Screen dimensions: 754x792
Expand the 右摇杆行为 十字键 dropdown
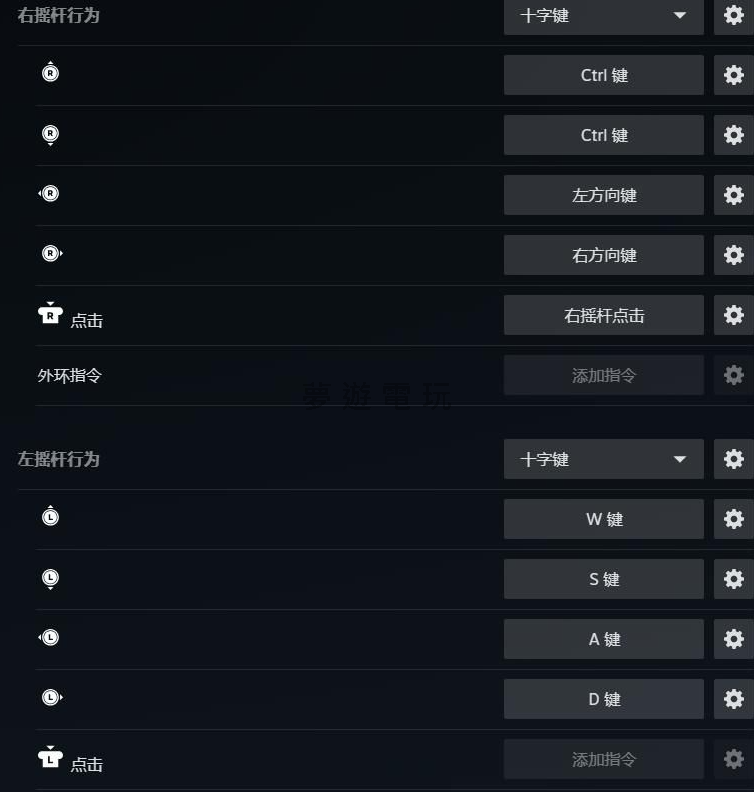pyautogui.click(x=603, y=16)
